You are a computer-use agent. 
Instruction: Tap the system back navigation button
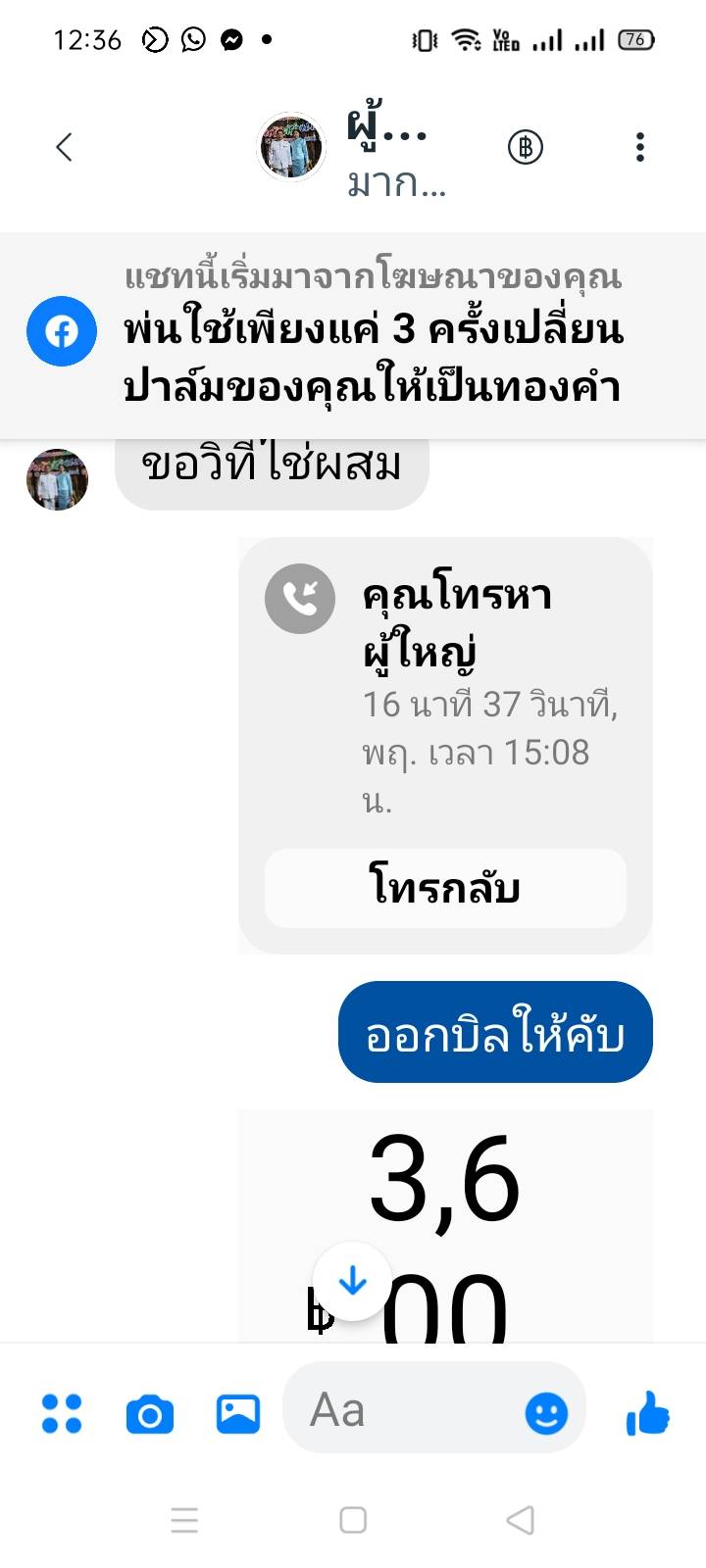point(520,1520)
